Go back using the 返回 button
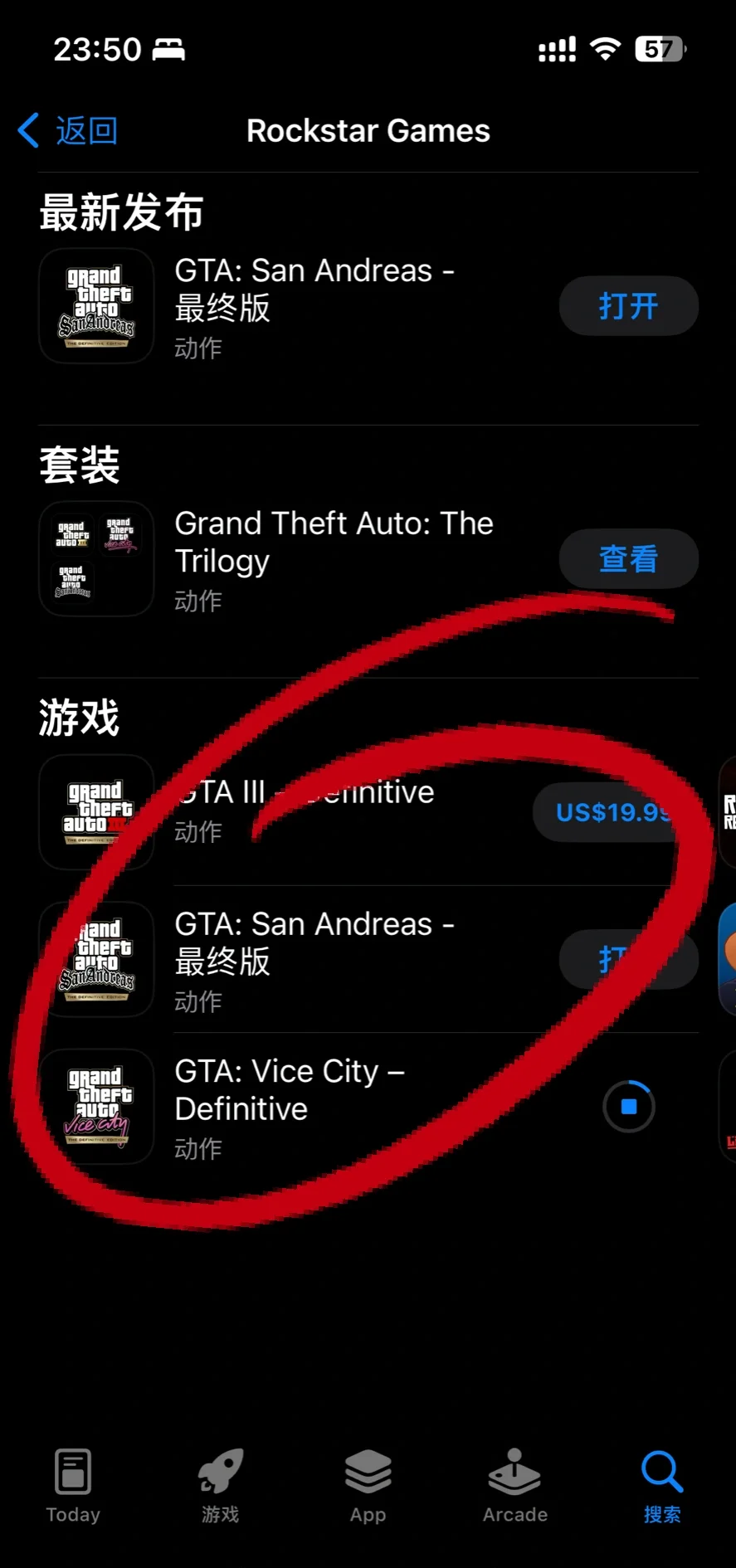The width and height of the screenshot is (736, 1568). [70, 131]
